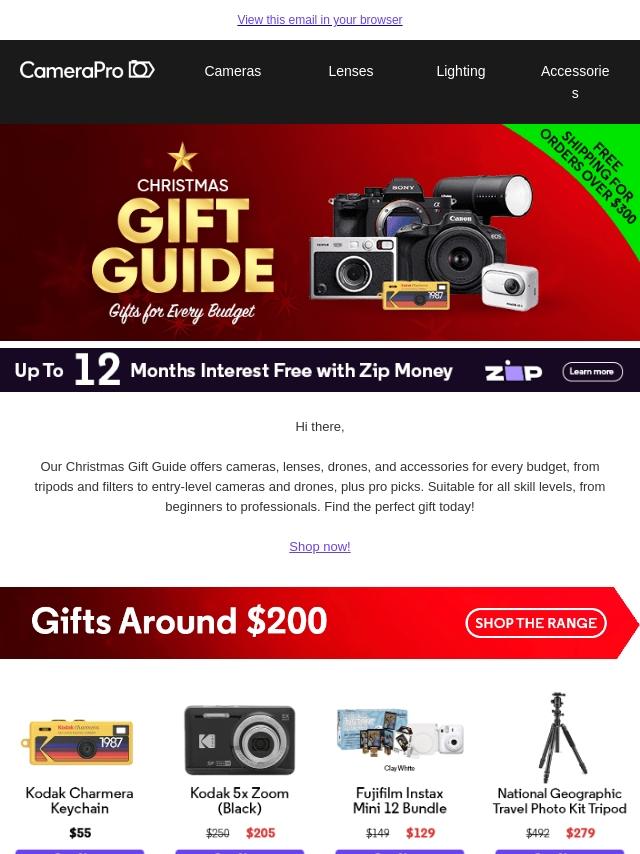
Task: Tap Learn more on the Zip Money banner
Action: coord(591,371)
